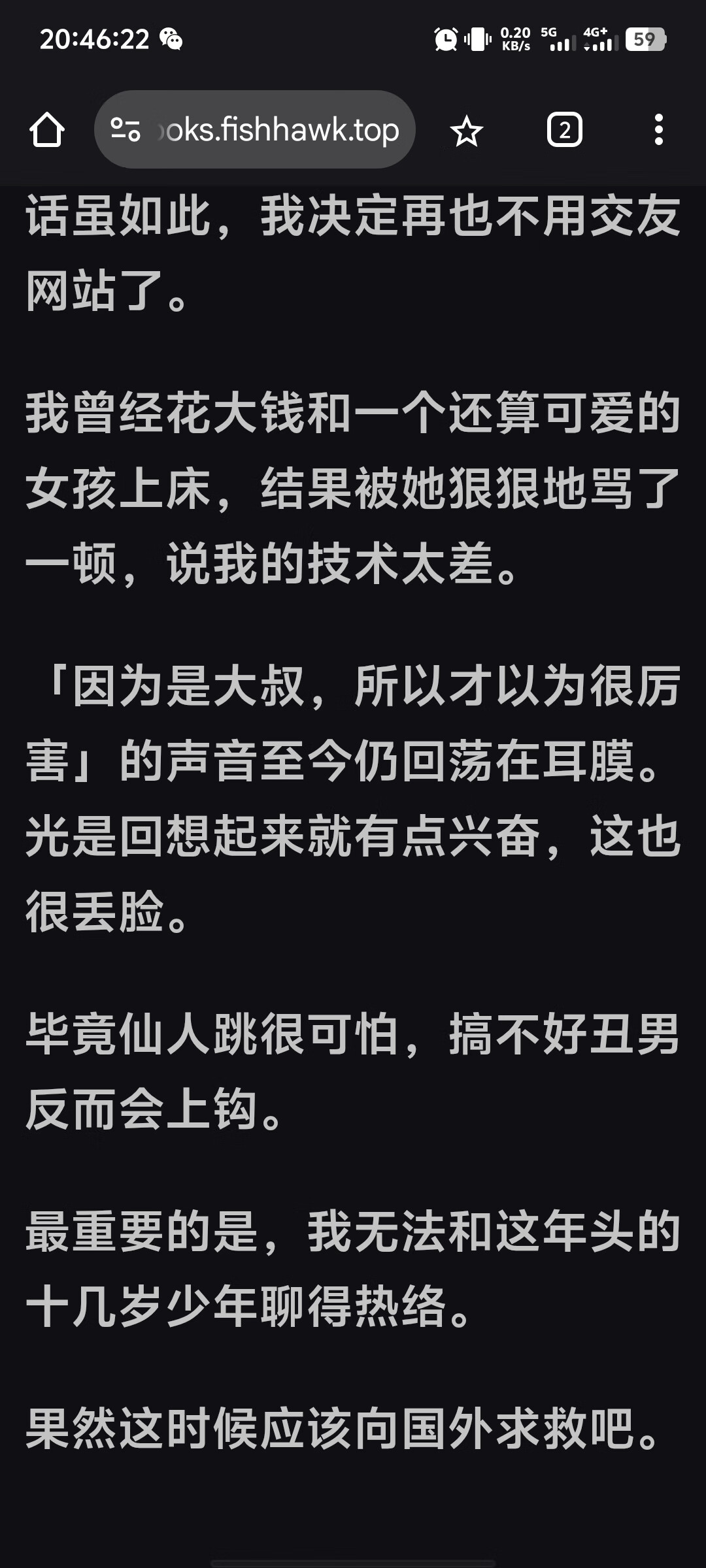Viewport: 706px width, 1568px height.
Task: Open the tab switcher showing 2 tabs
Action: coord(564,130)
